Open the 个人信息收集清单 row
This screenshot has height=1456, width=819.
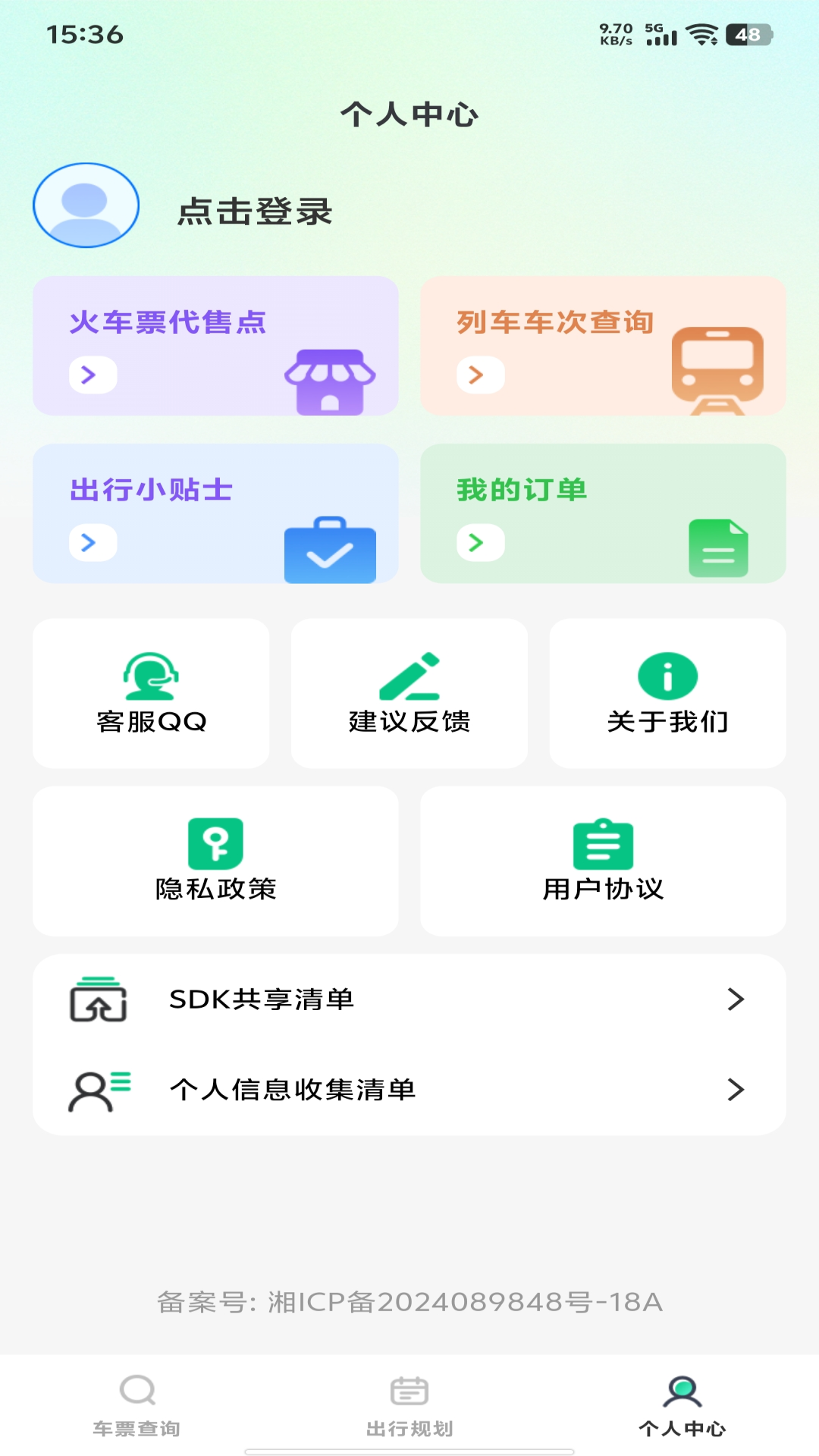[409, 1090]
